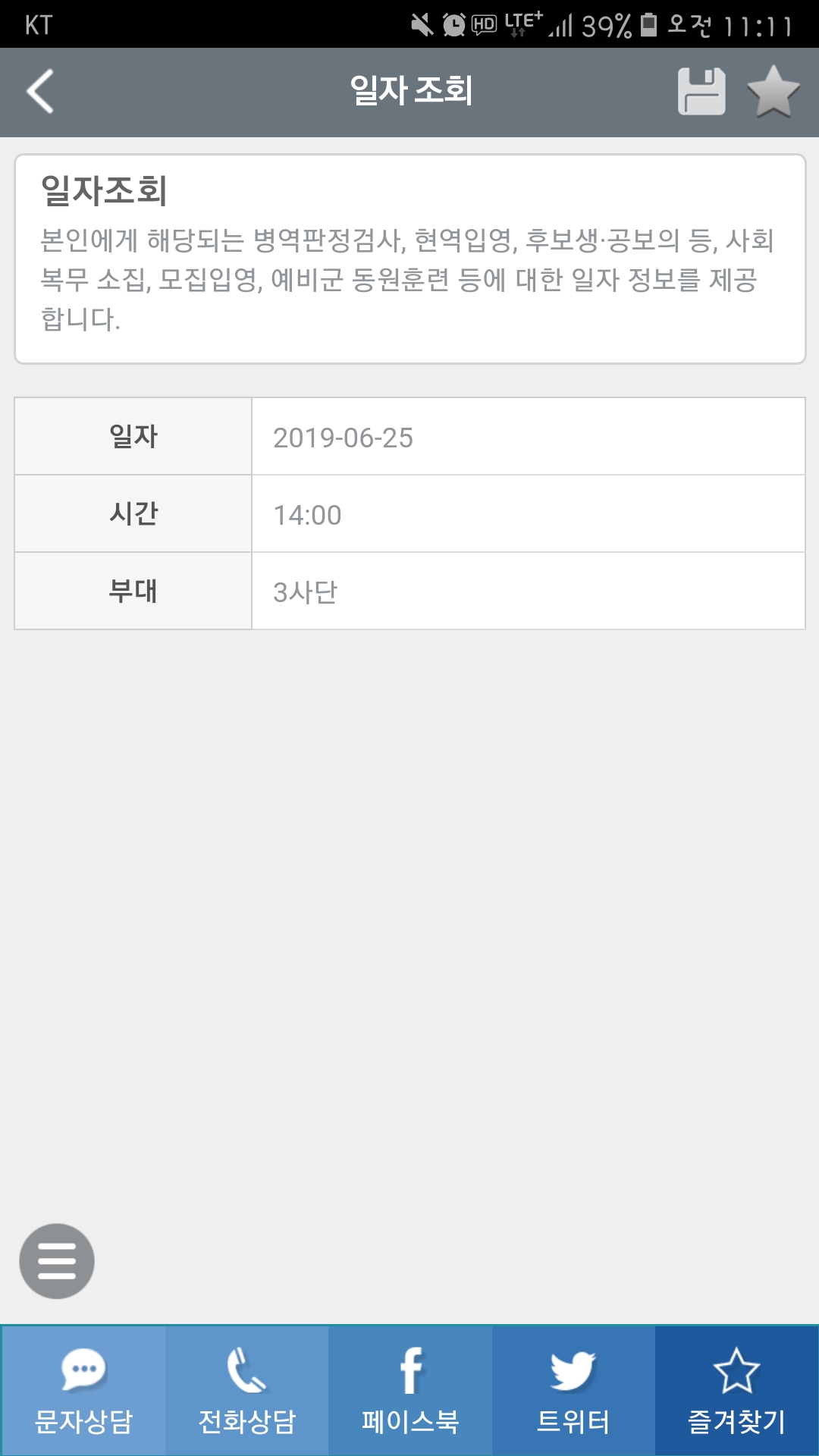Image resolution: width=819 pixels, height=1456 pixels.
Task: Open the 페이스북 link
Action: (x=410, y=1391)
